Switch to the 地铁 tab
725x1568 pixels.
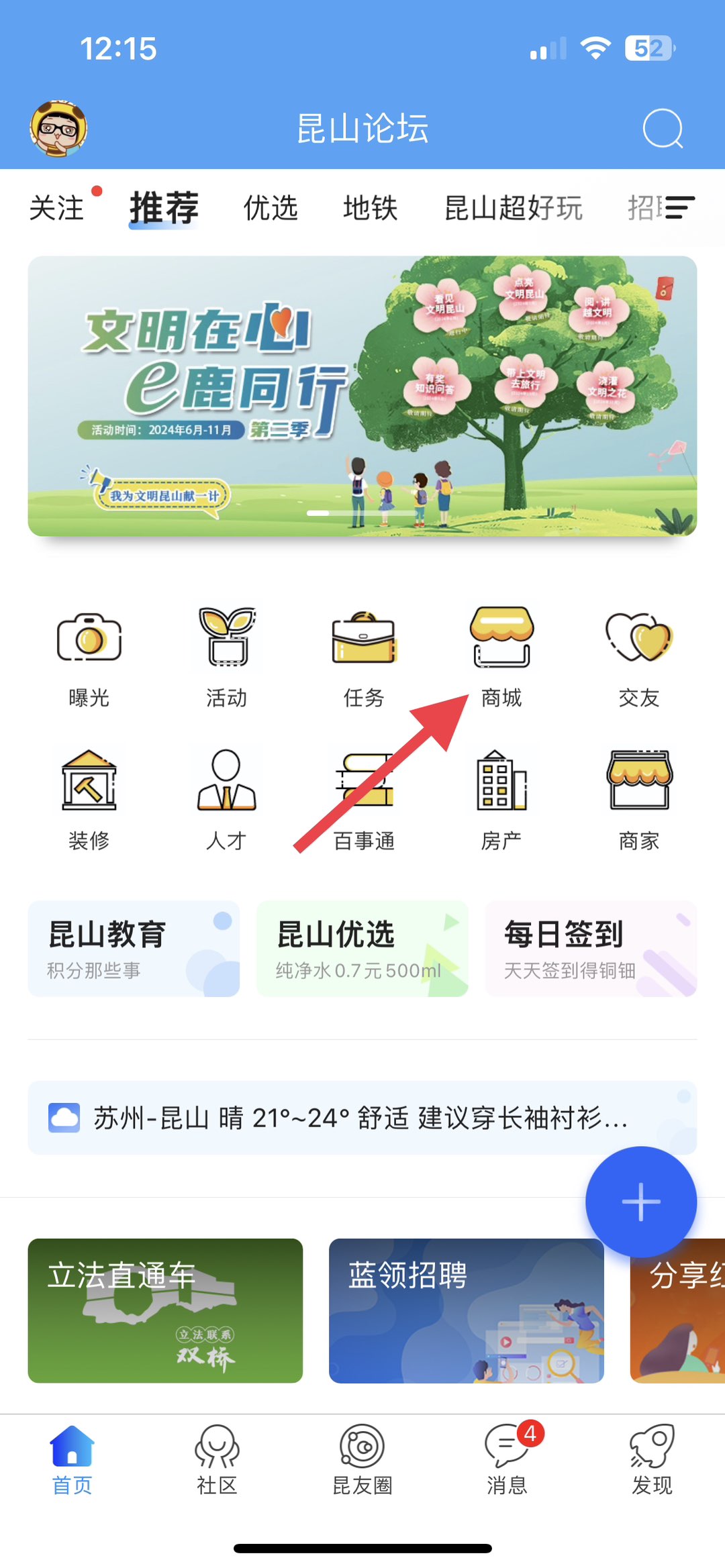pyautogui.click(x=370, y=208)
